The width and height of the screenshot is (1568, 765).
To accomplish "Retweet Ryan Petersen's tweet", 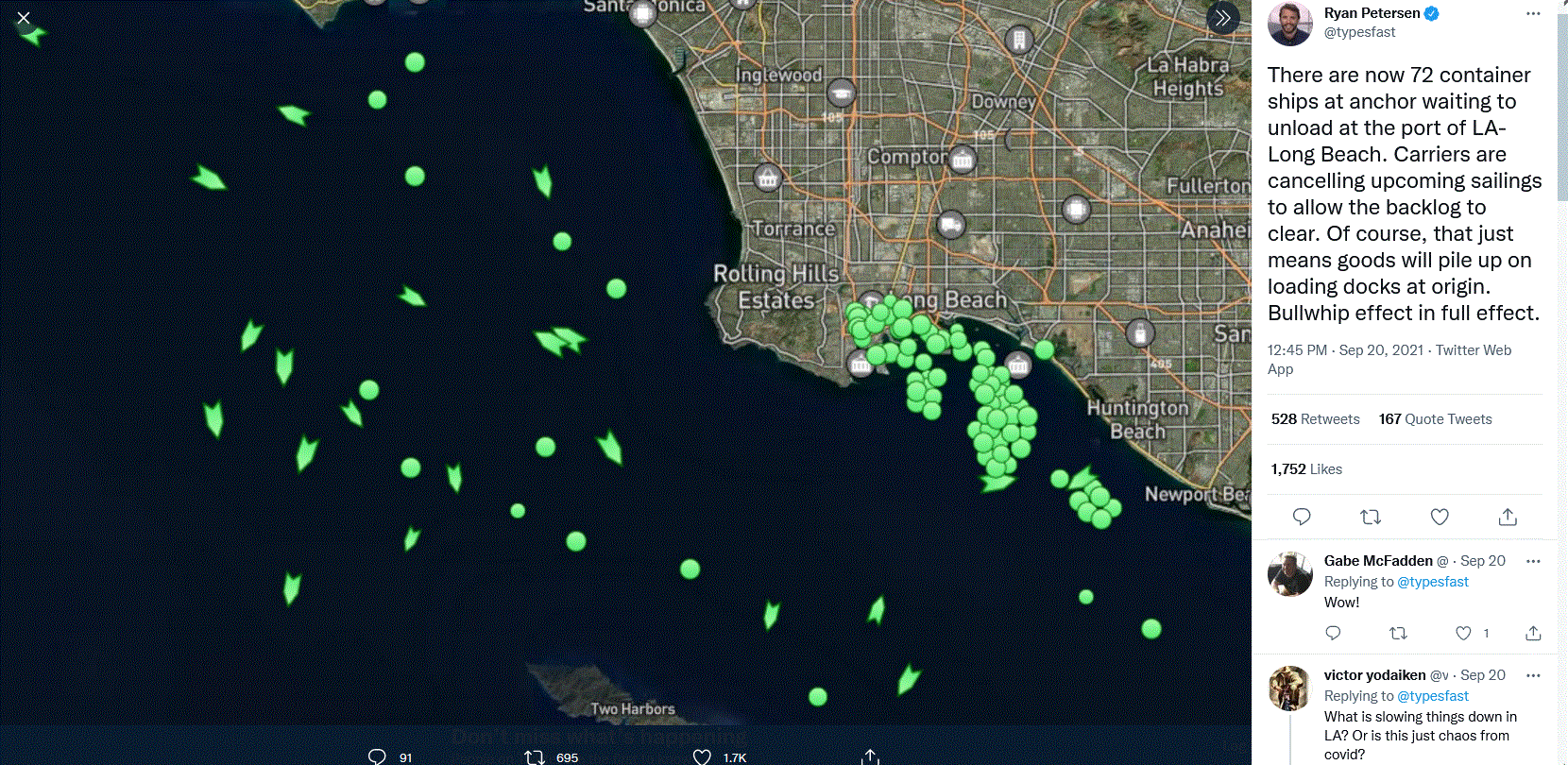I will [x=1371, y=517].
